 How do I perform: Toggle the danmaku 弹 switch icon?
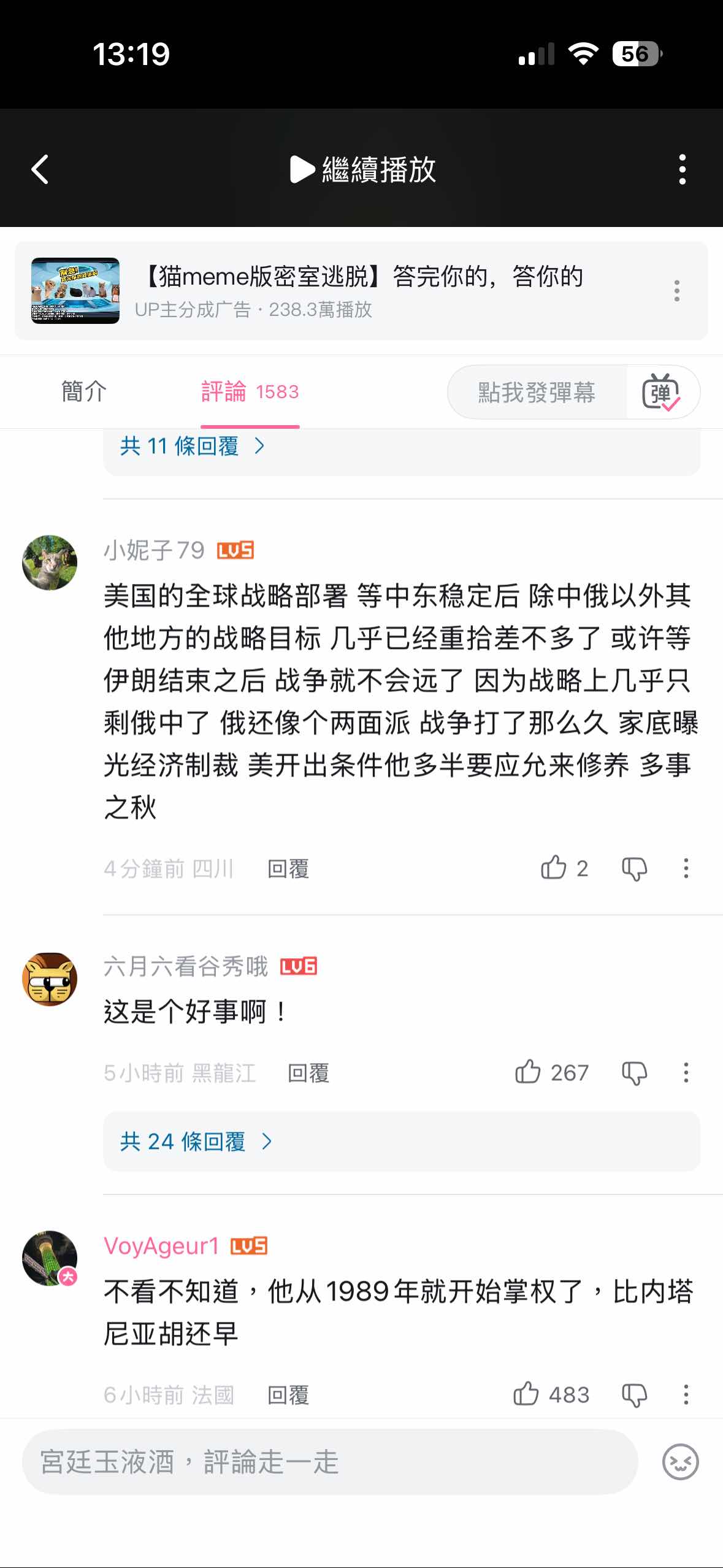tap(660, 393)
